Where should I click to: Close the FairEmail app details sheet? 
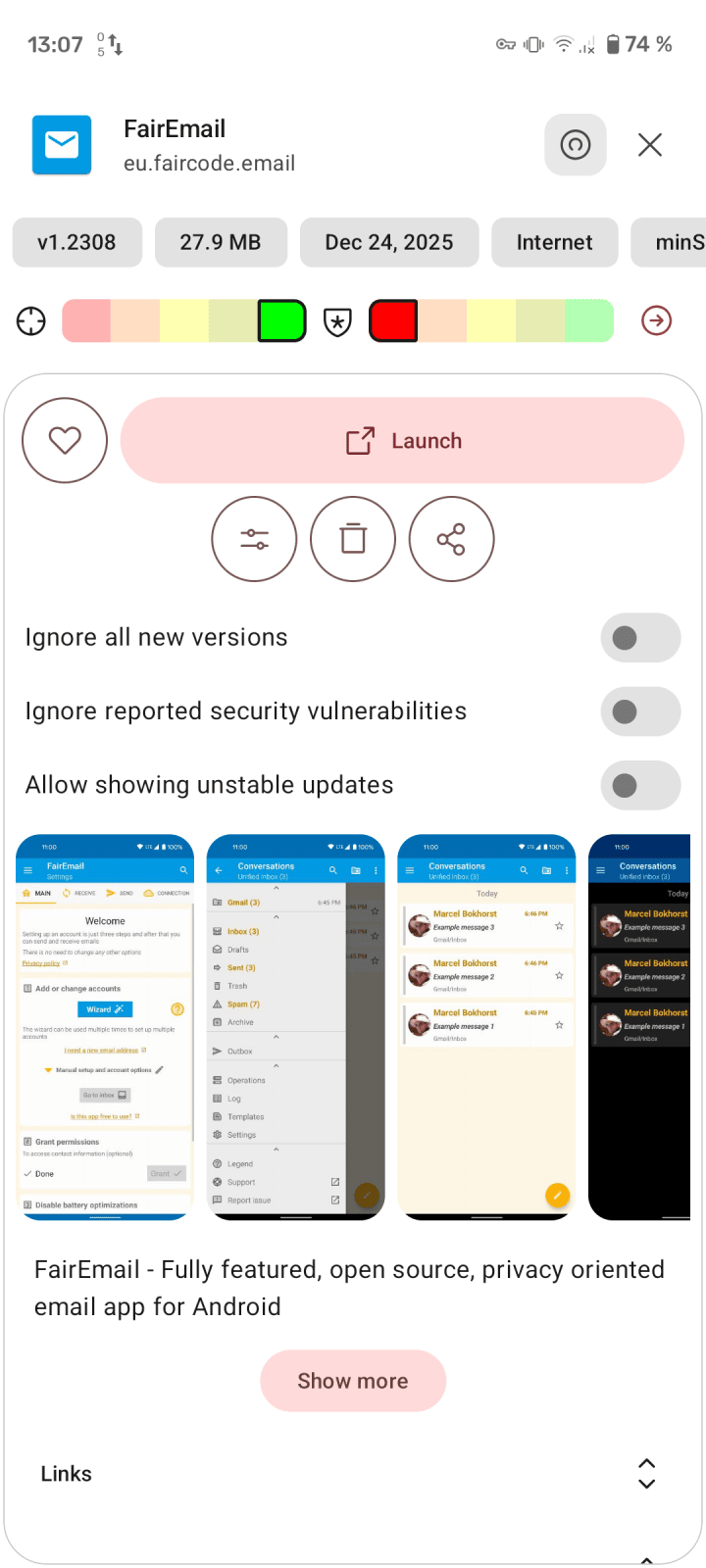tap(649, 145)
